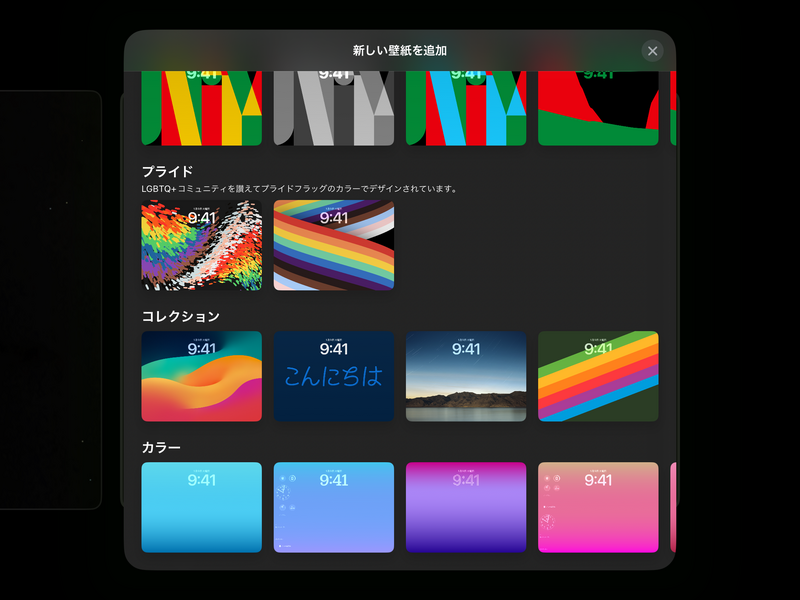Select the retro rainbow stripes on green wallpaper
This screenshot has width=800, height=600.
598,376
